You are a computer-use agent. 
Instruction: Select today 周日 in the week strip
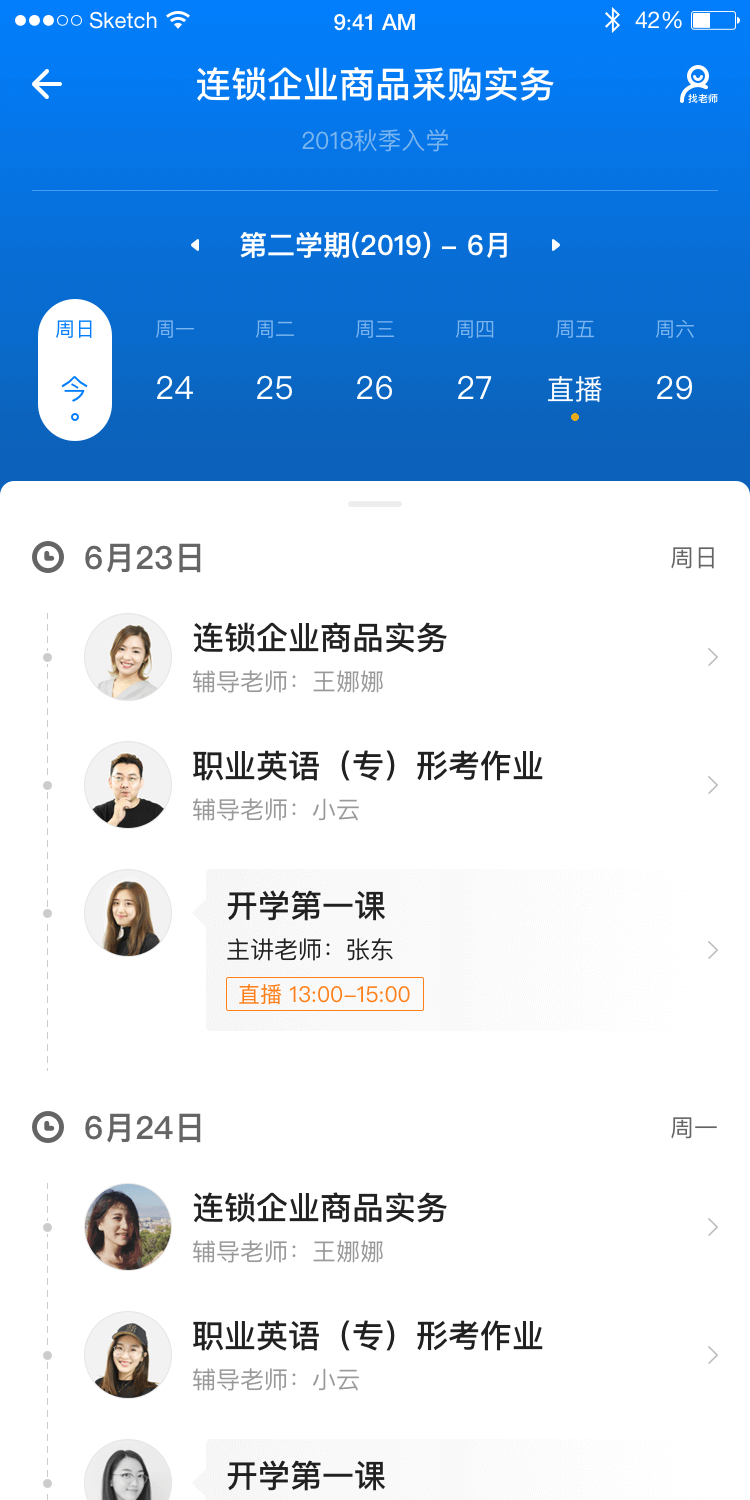point(75,370)
